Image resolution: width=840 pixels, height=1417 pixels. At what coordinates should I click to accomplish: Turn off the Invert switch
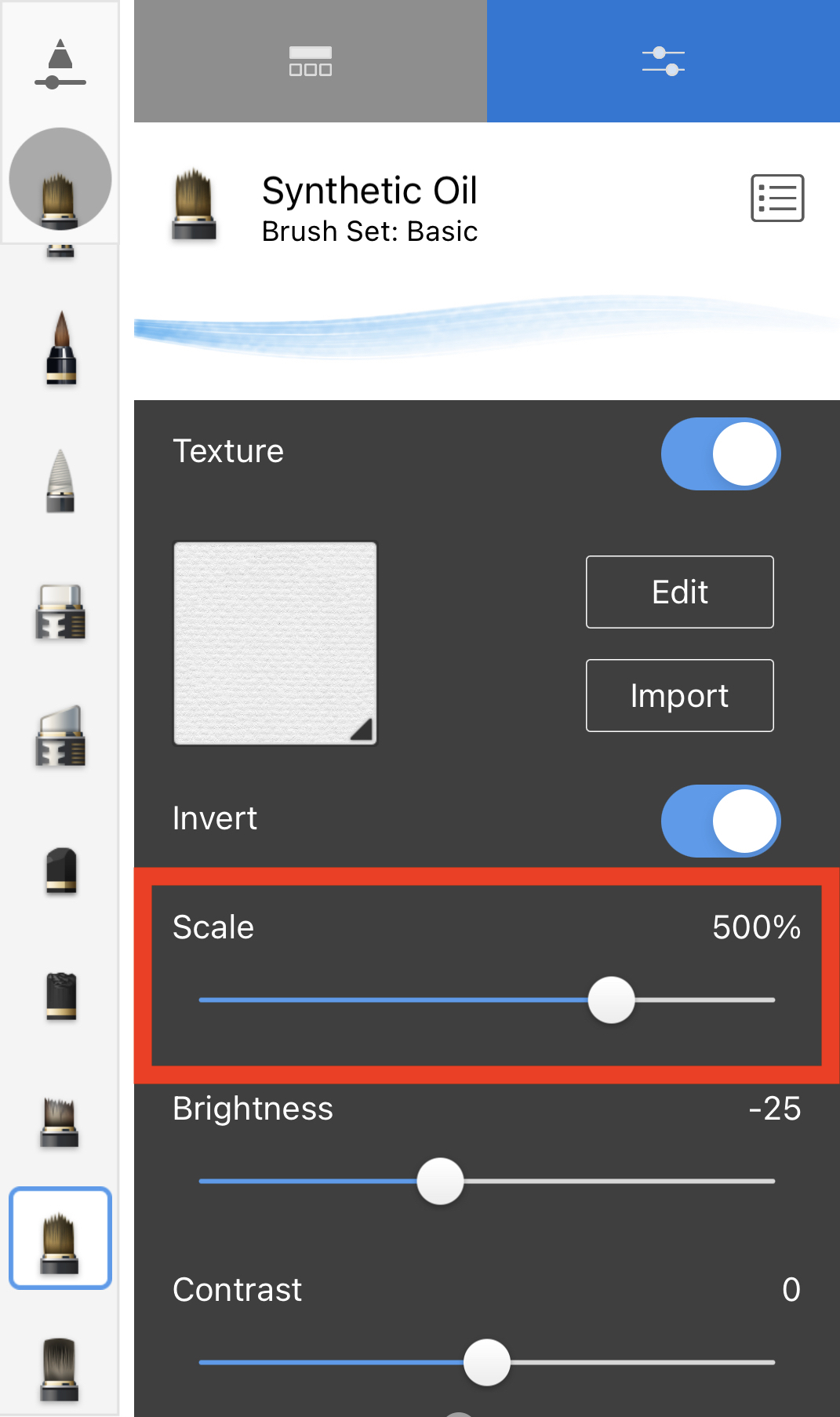pos(720,821)
